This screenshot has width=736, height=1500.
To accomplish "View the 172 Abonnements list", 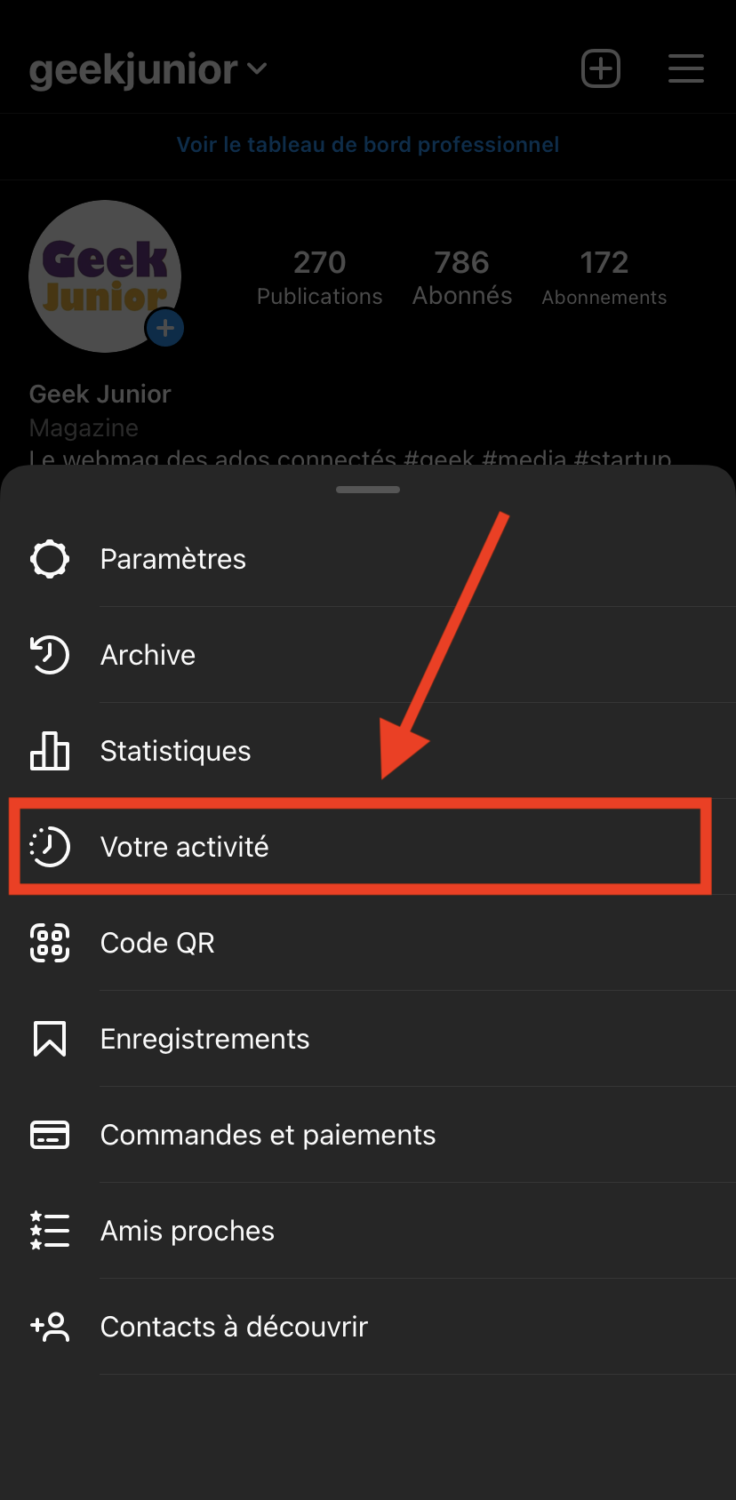I will coord(604,277).
